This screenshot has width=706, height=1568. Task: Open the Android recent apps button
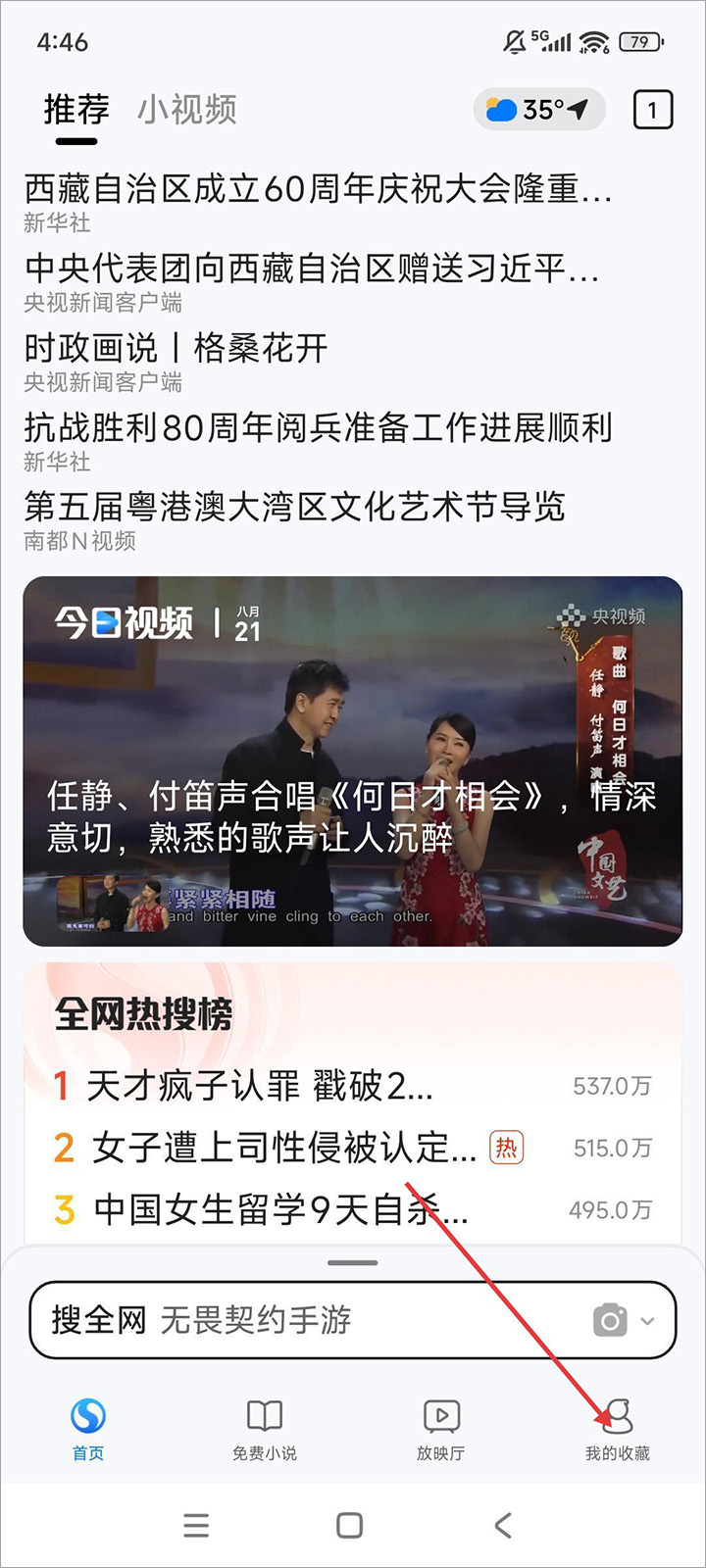tap(196, 1525)
